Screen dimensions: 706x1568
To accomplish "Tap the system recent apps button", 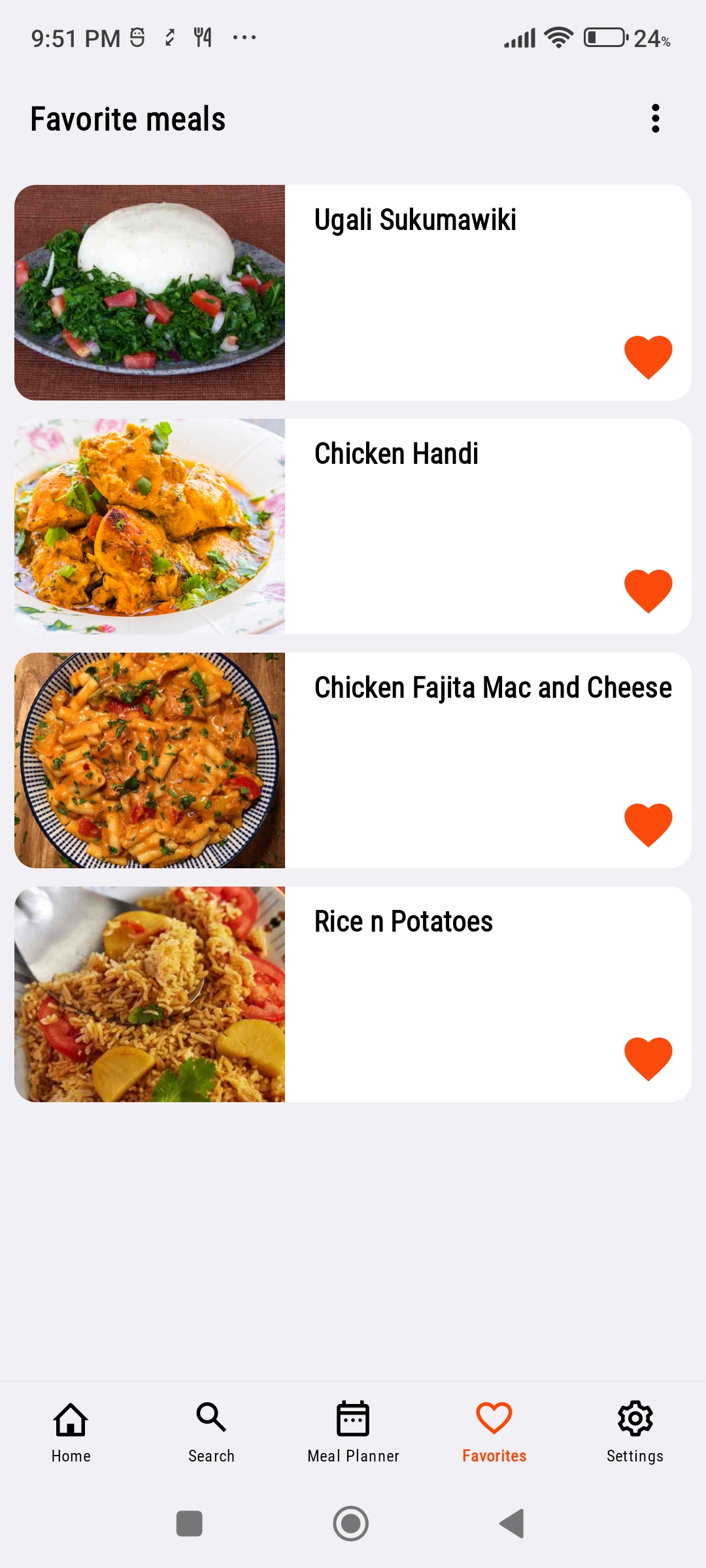I will click(x=190, y=1524).
